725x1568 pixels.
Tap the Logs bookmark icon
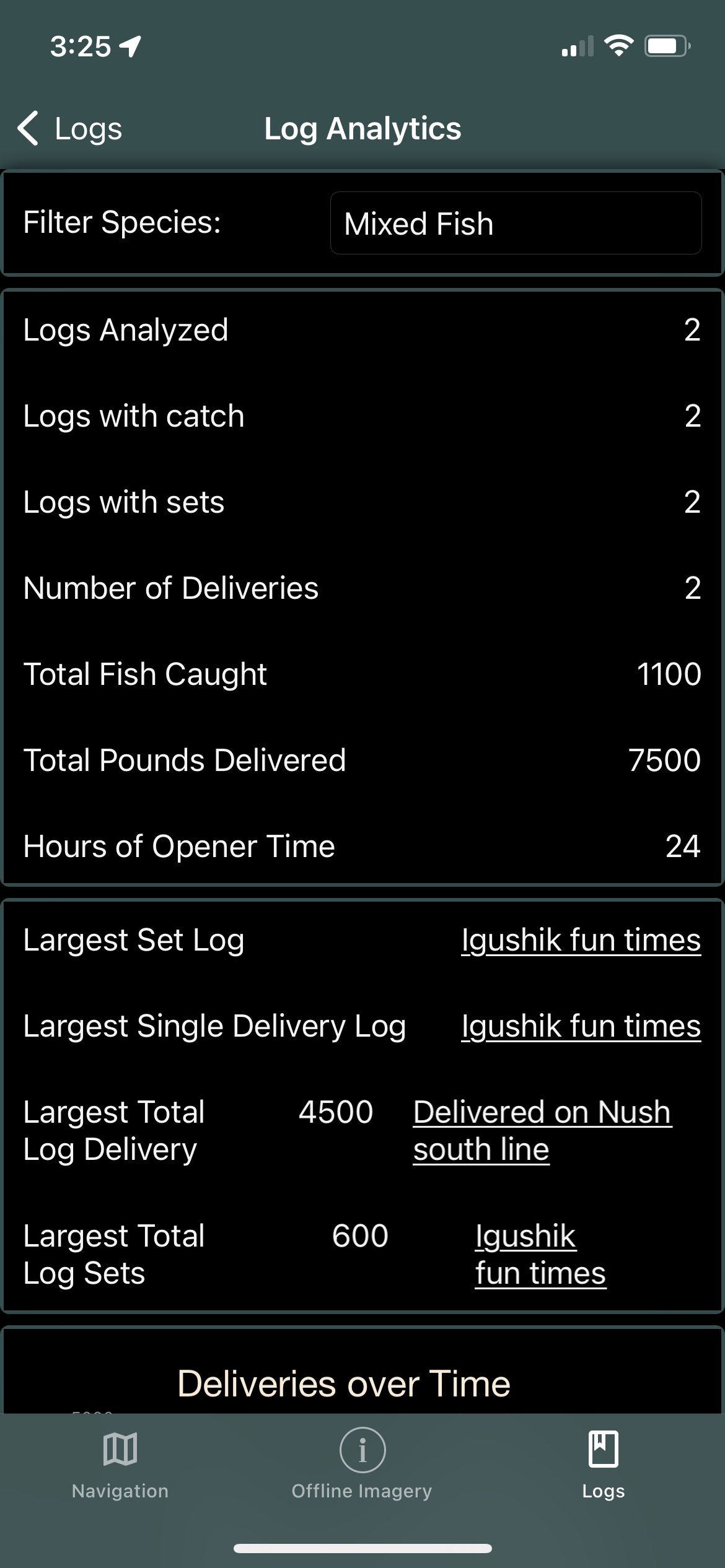[602, 1449]
